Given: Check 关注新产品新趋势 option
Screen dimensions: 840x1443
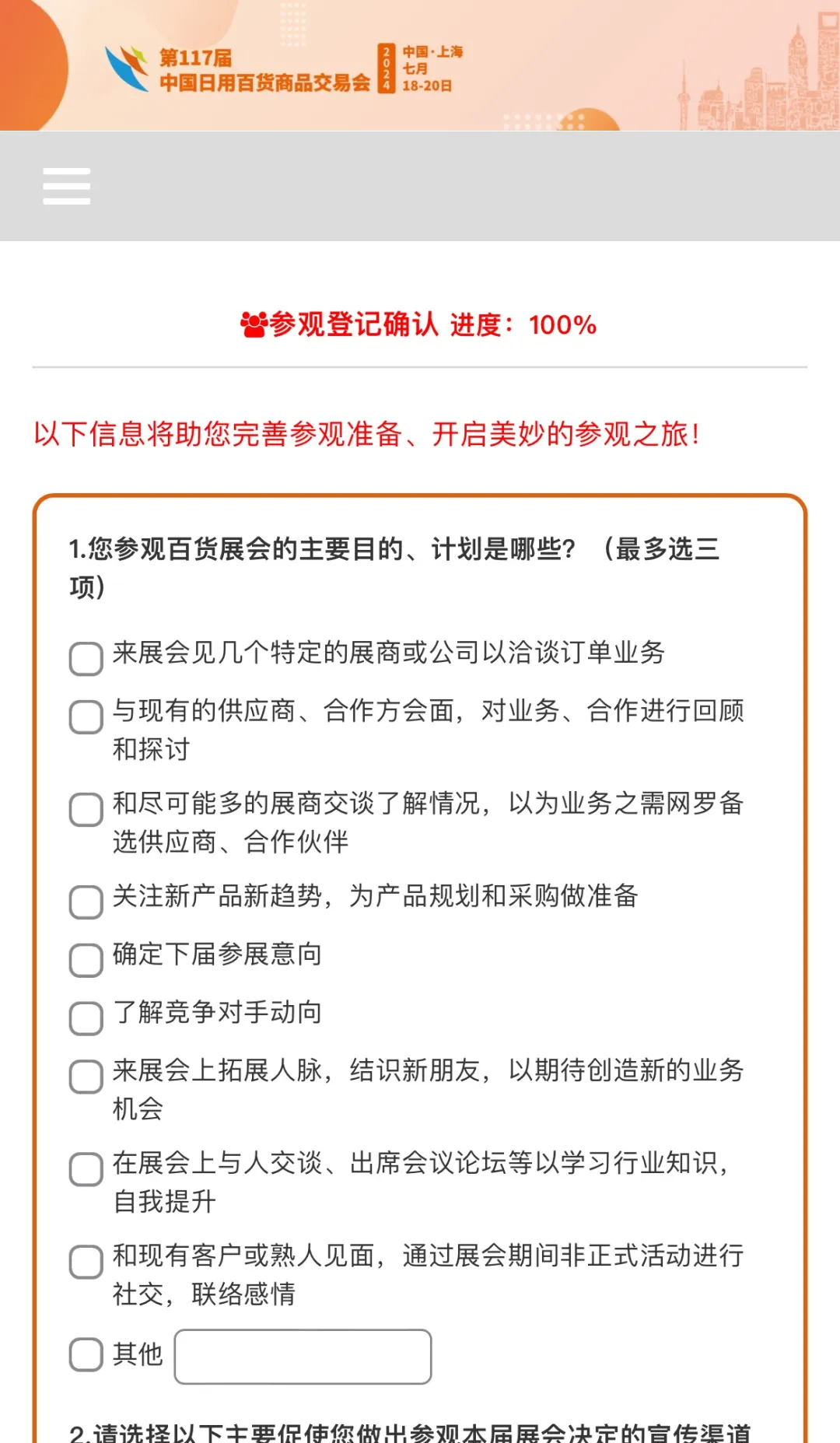Looking at the screenshot, I should pyautogui.click(x=86, y=902).
